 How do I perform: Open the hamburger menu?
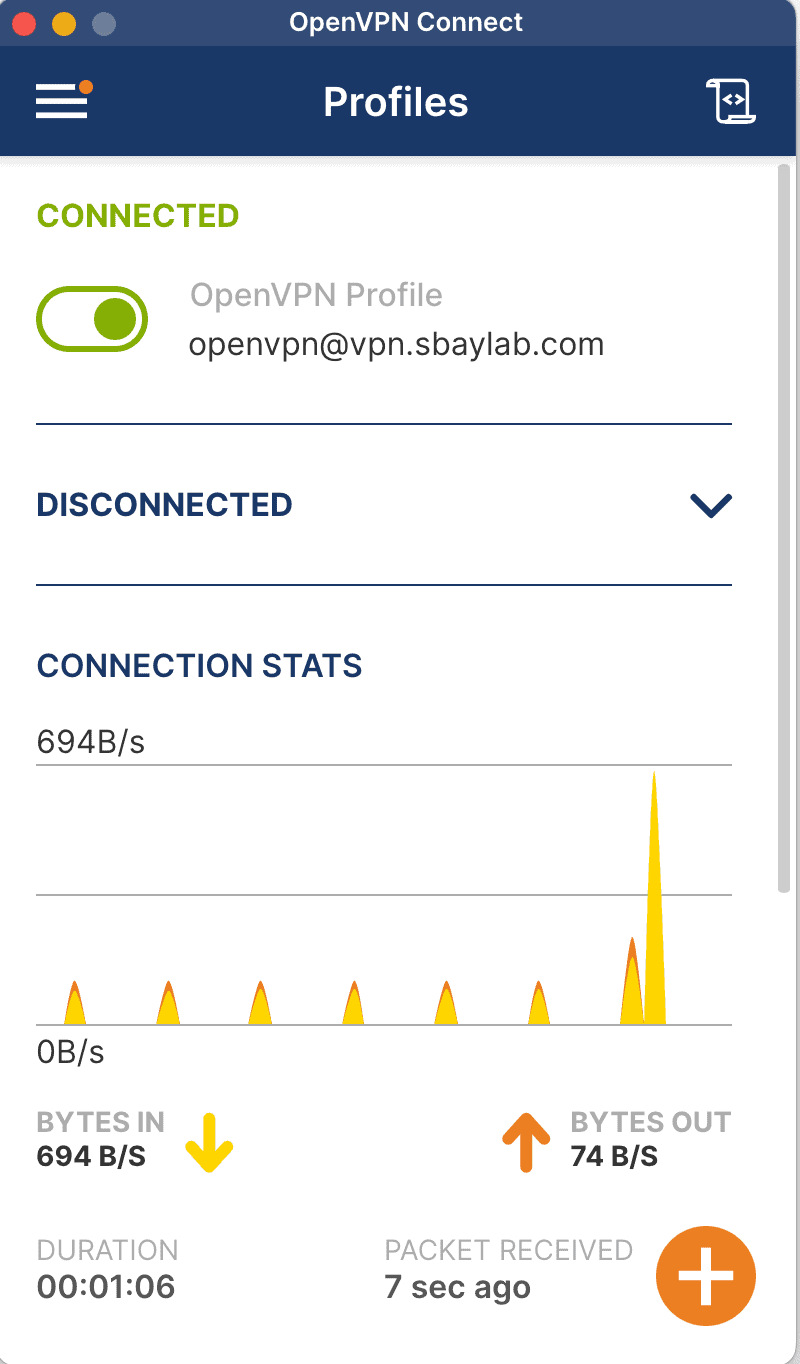63,101
